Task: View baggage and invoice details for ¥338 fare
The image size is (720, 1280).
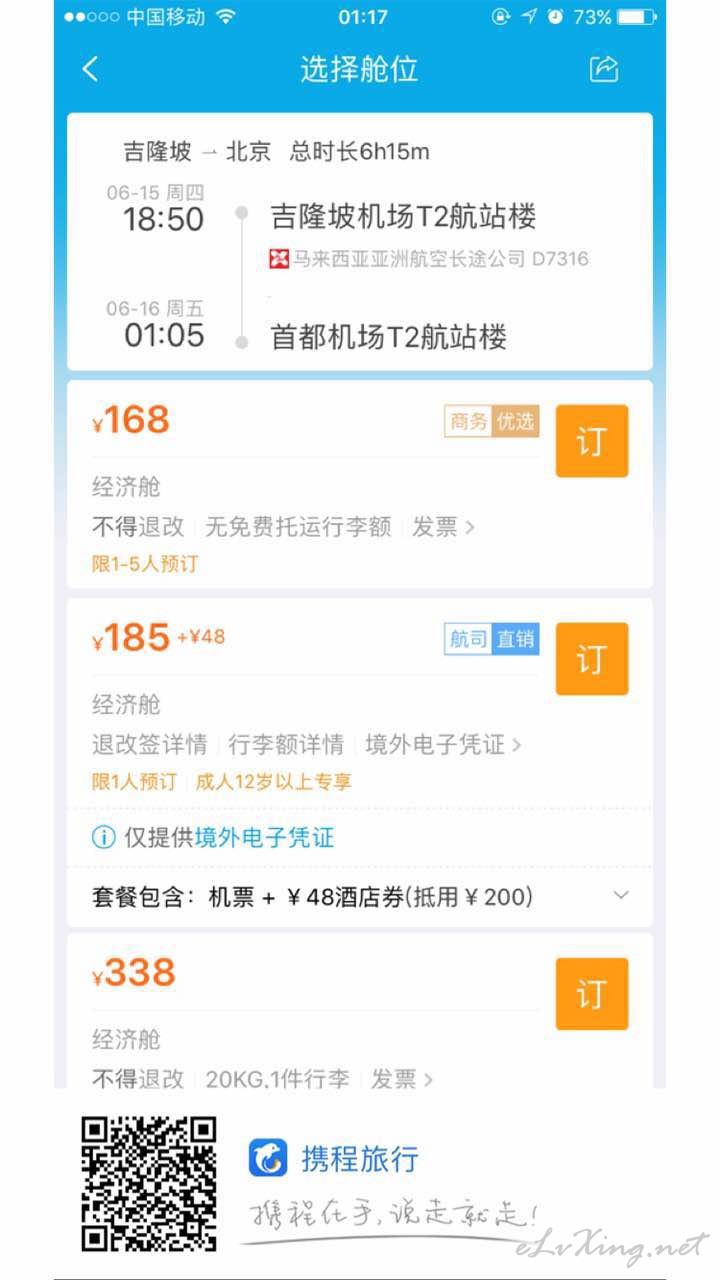Action: pyautogui.click(x=263, y=1079)
